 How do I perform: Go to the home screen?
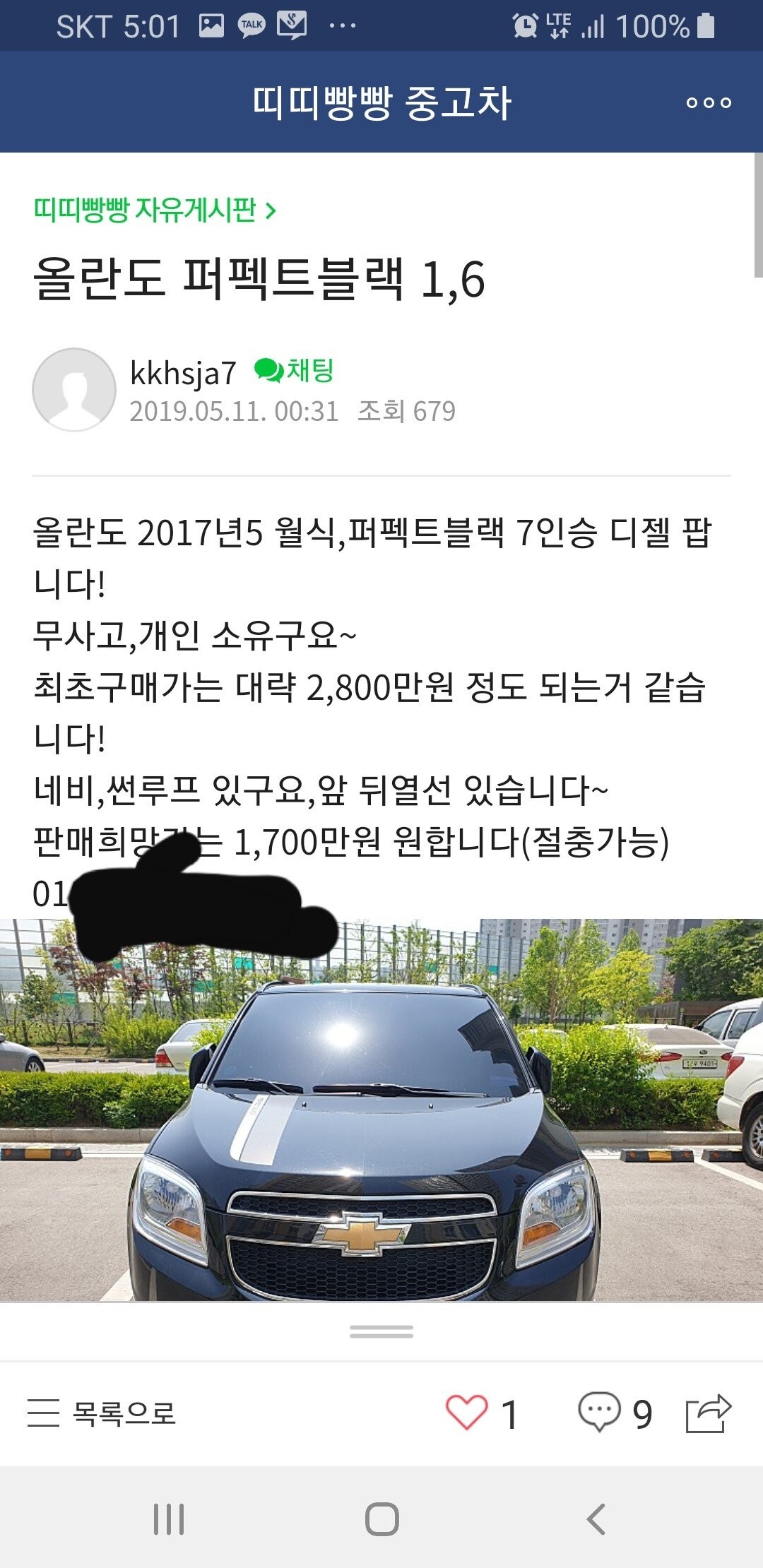tap(381, 1519)
